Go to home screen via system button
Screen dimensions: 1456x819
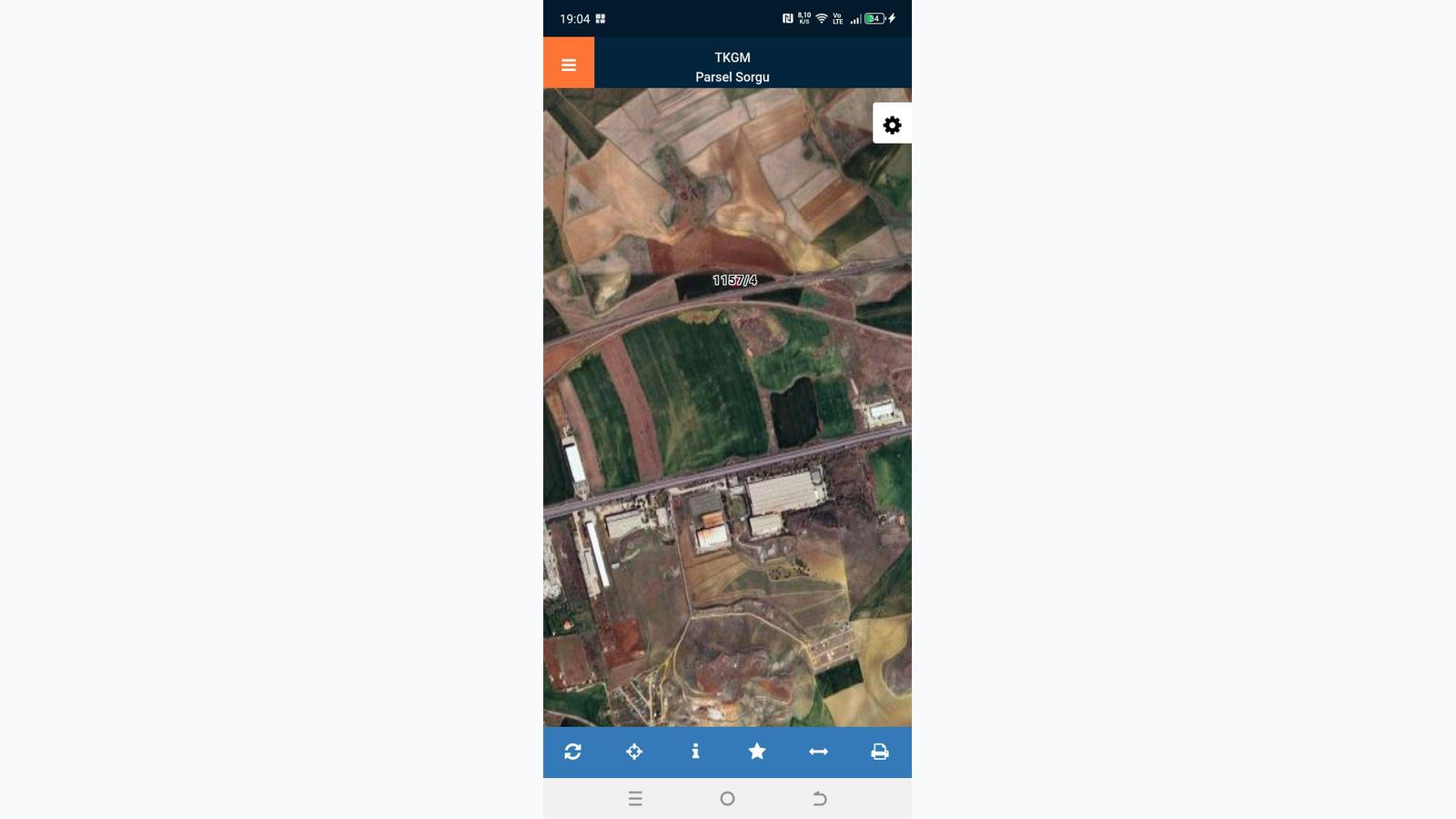[x=727, y=799]
